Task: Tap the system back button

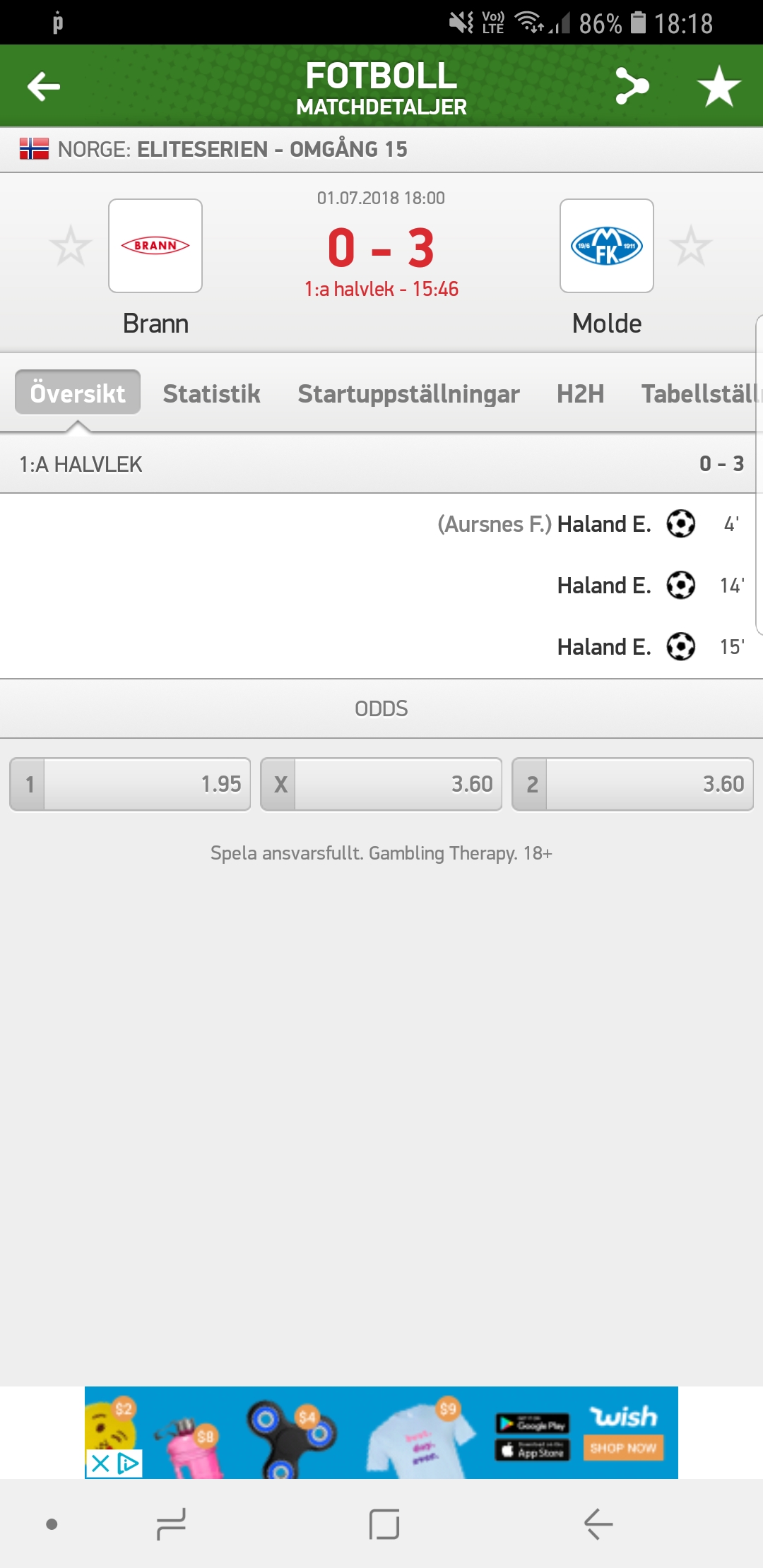Action: point(598,1524)
